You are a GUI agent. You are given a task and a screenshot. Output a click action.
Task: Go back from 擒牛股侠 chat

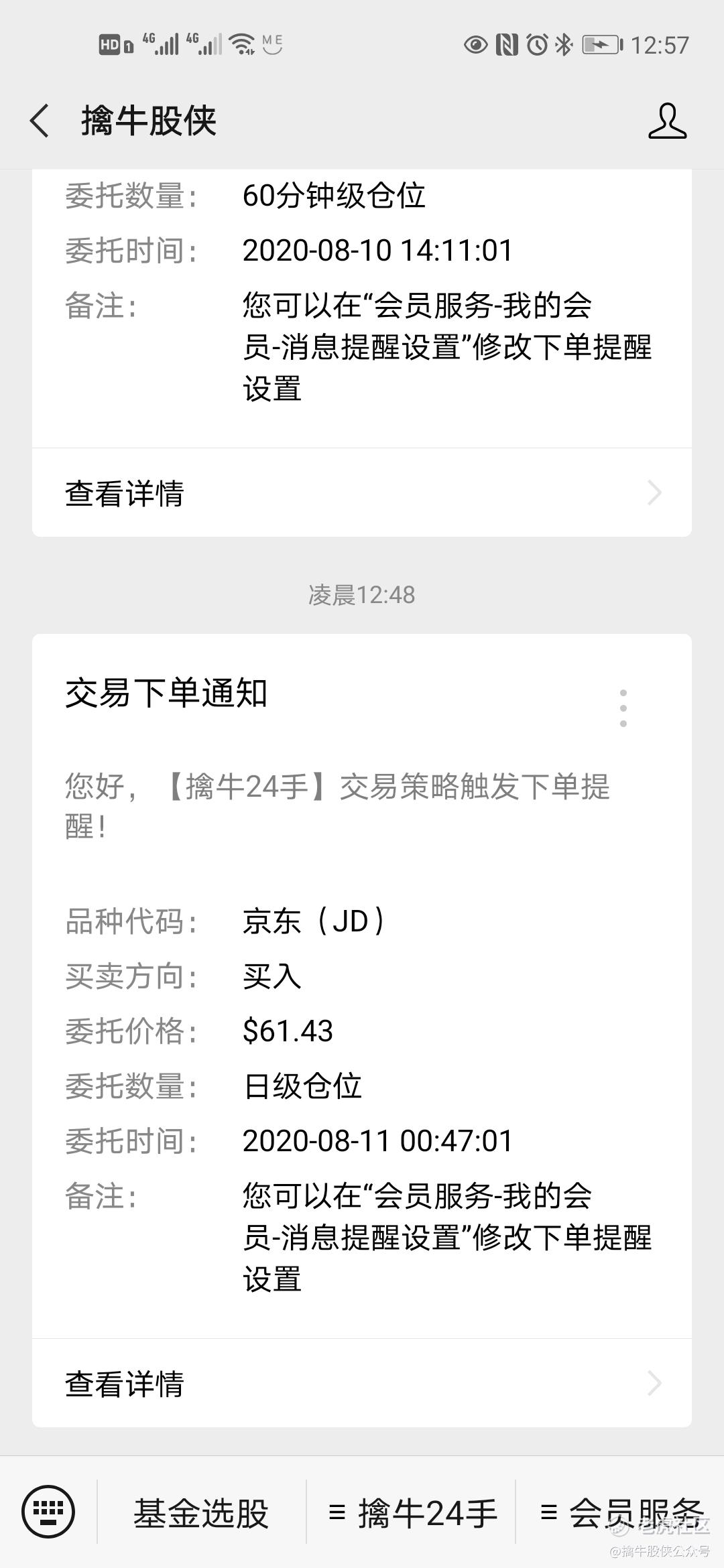click(40, 121)
